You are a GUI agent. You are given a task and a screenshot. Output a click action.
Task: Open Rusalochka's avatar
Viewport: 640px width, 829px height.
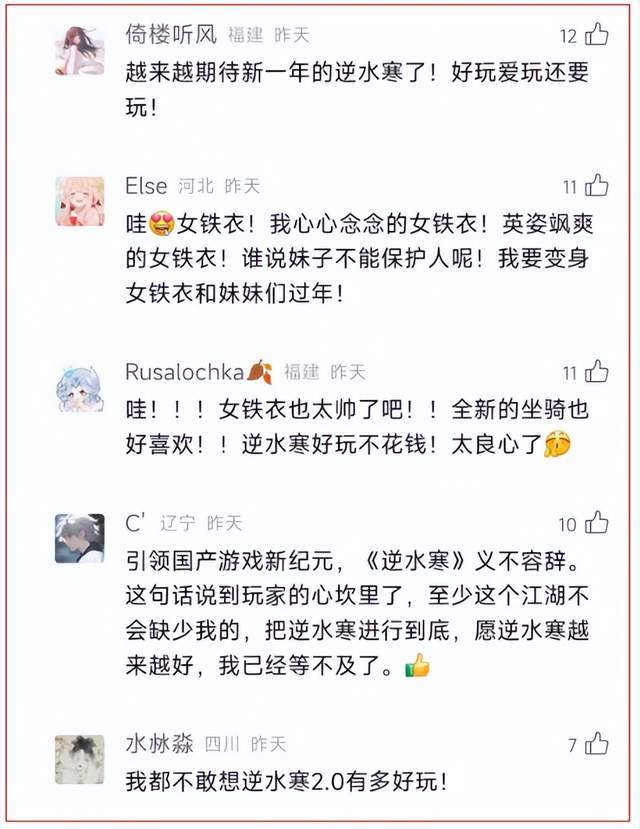tap(79, 387)
